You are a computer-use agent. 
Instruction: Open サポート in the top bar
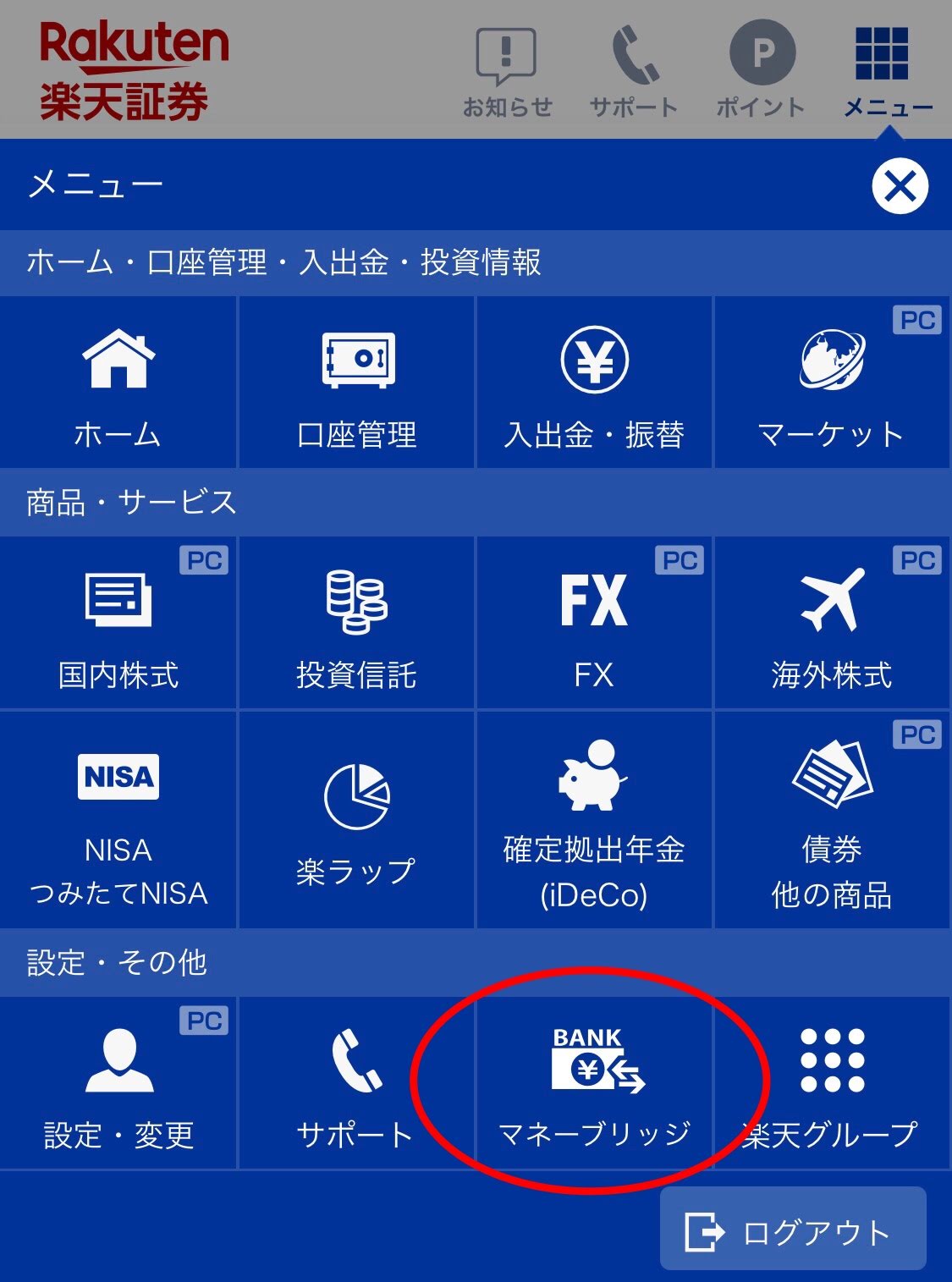[634, 72]
